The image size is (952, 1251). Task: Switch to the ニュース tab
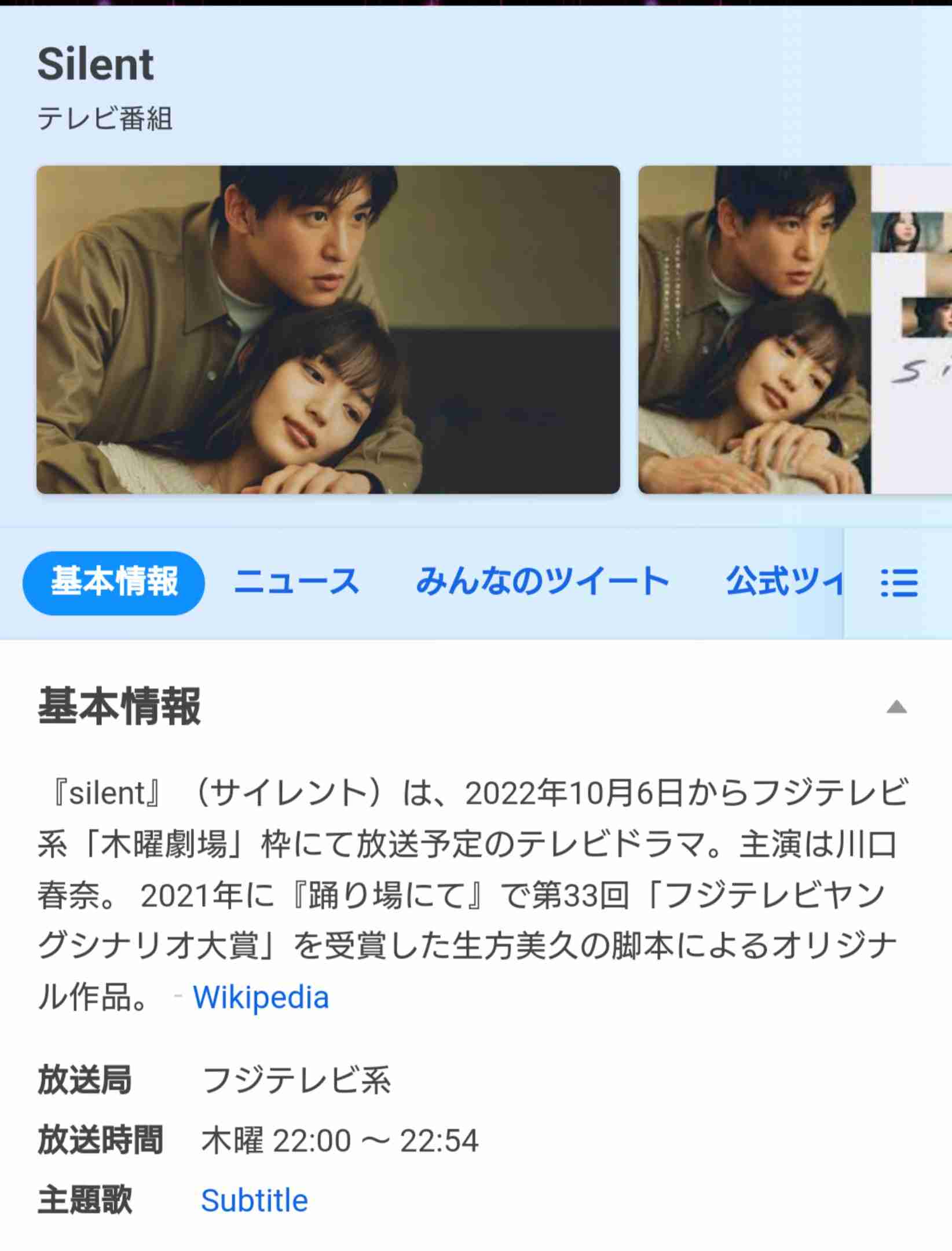click(296, 583)
